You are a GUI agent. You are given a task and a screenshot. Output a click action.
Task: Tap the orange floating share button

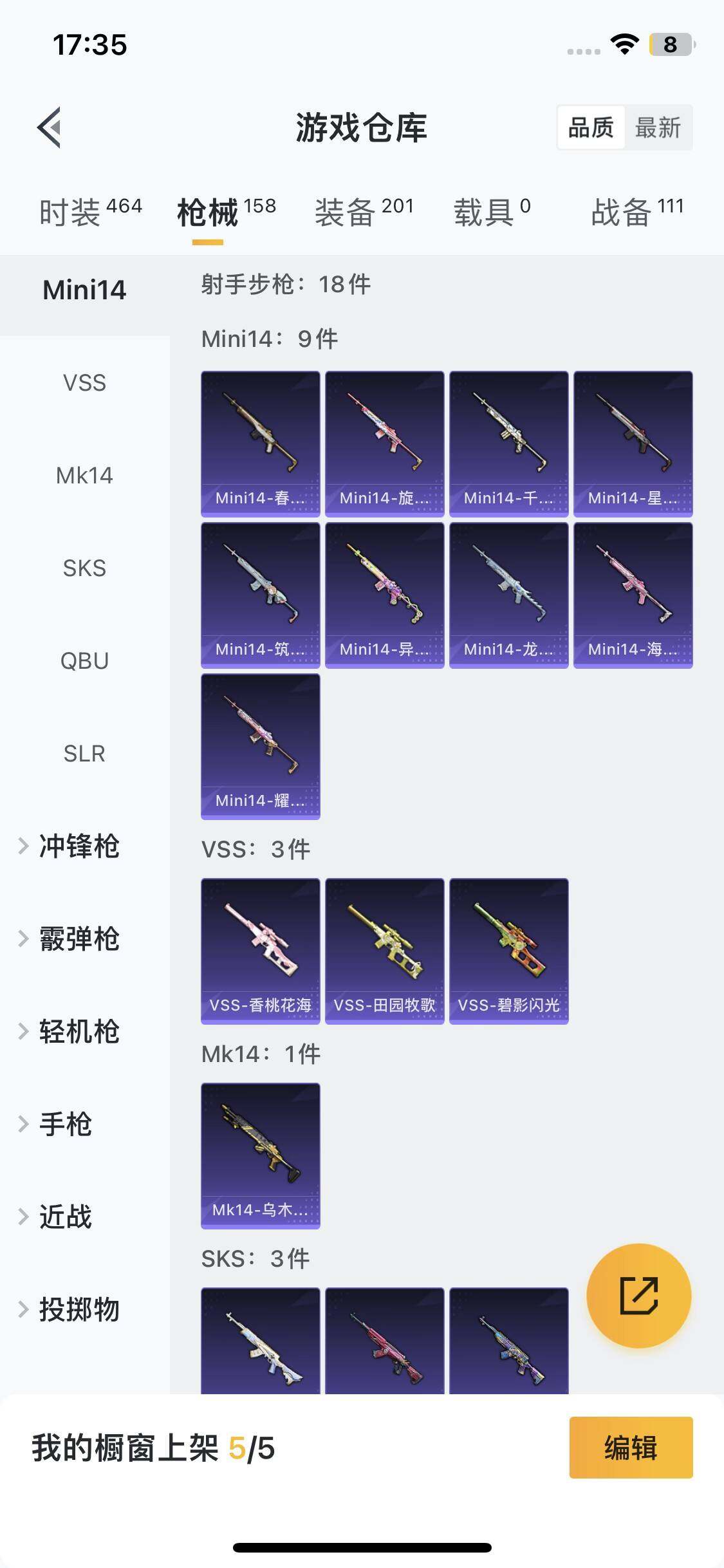[x=638, y=1296]
